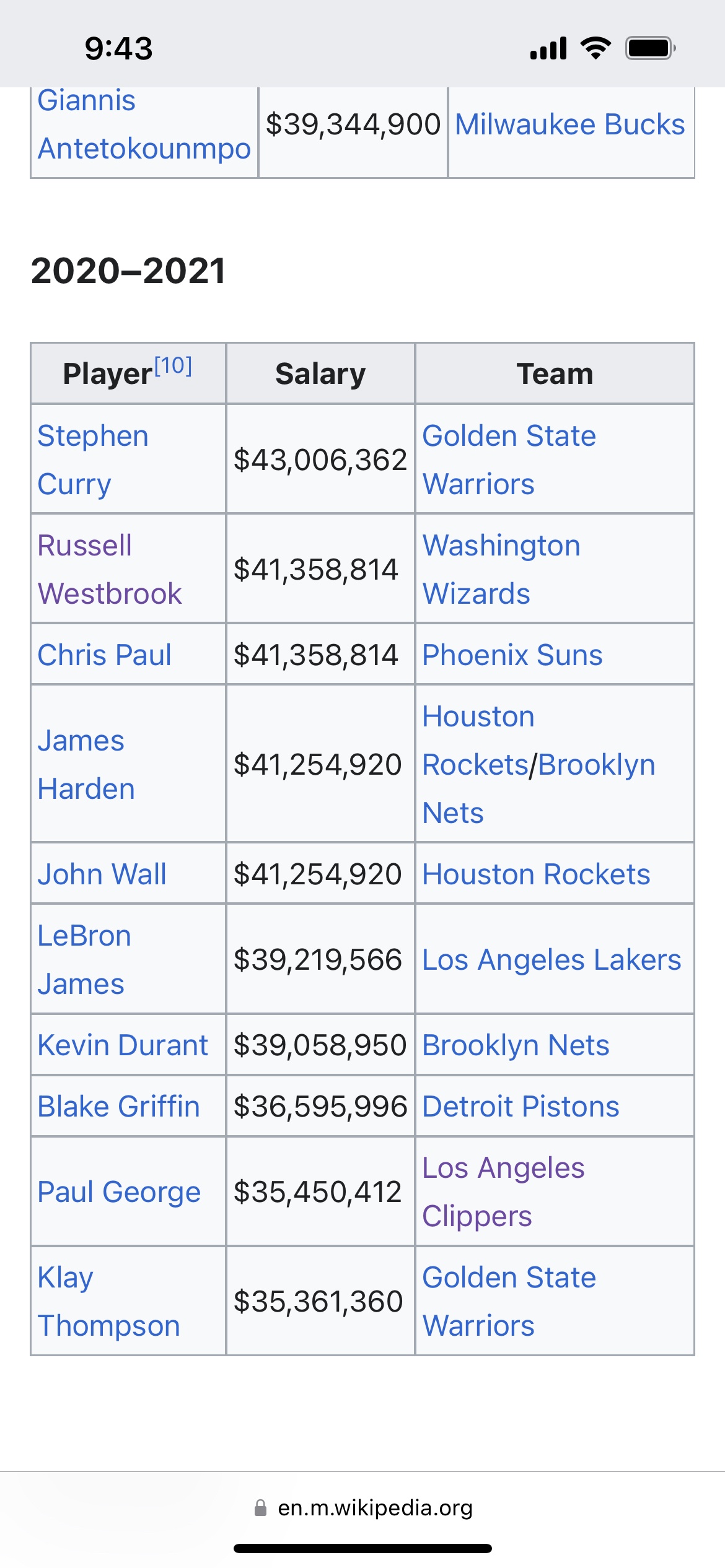Open the Los Angeles Clippers link
Viewport: 725px width, 1568px height.
(x=503, y=1191)
